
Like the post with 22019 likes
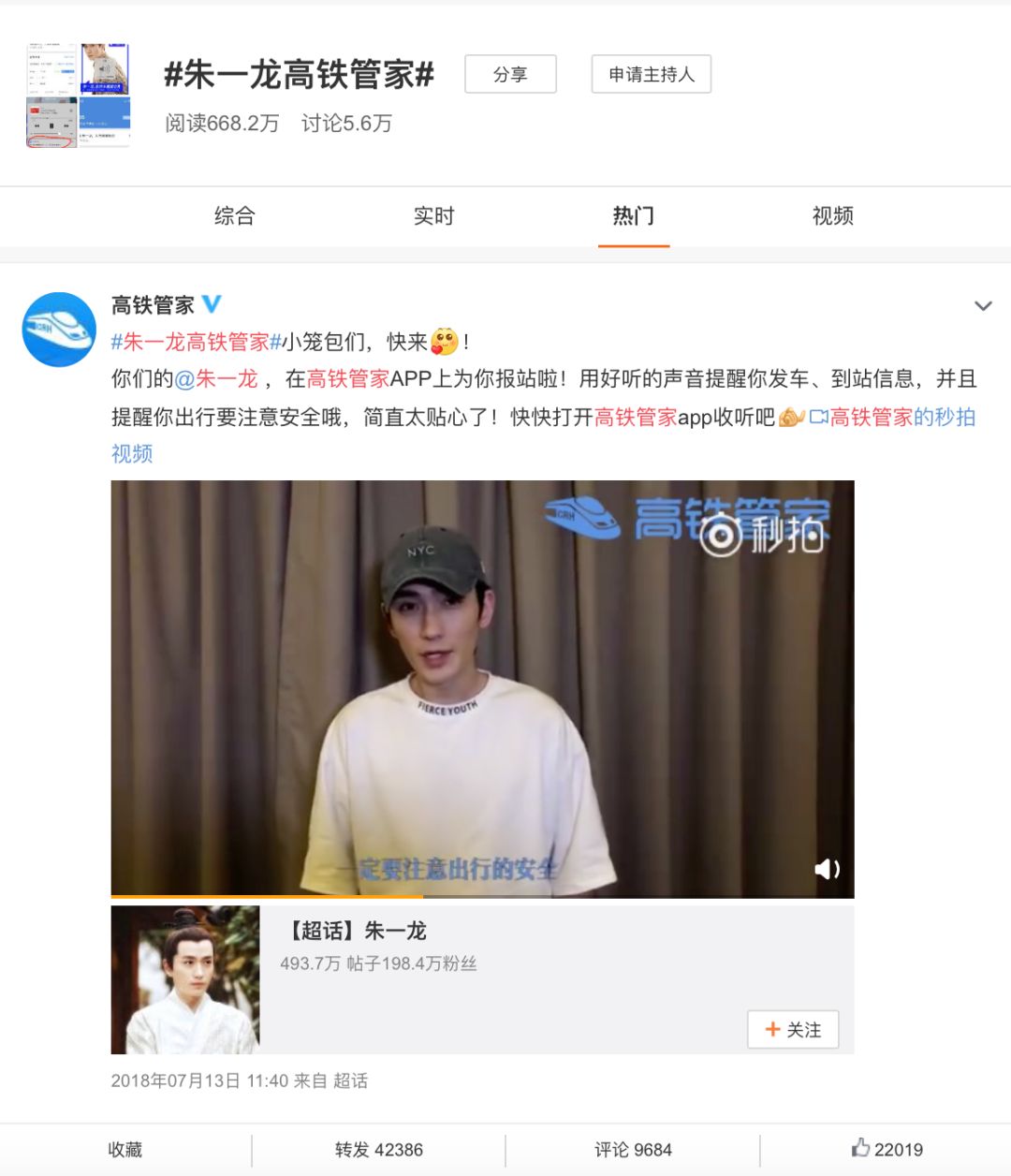(886, 1149)
